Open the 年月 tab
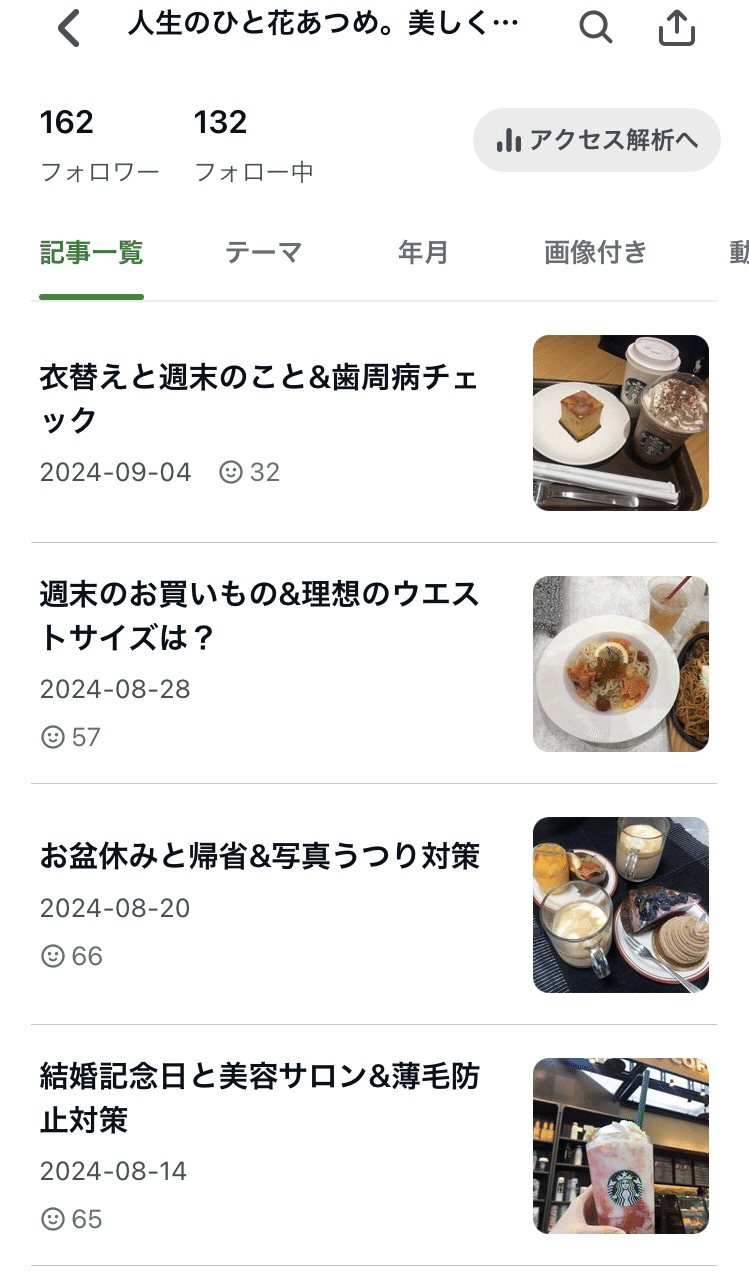 pyautogui.click(x=423, y=253)
